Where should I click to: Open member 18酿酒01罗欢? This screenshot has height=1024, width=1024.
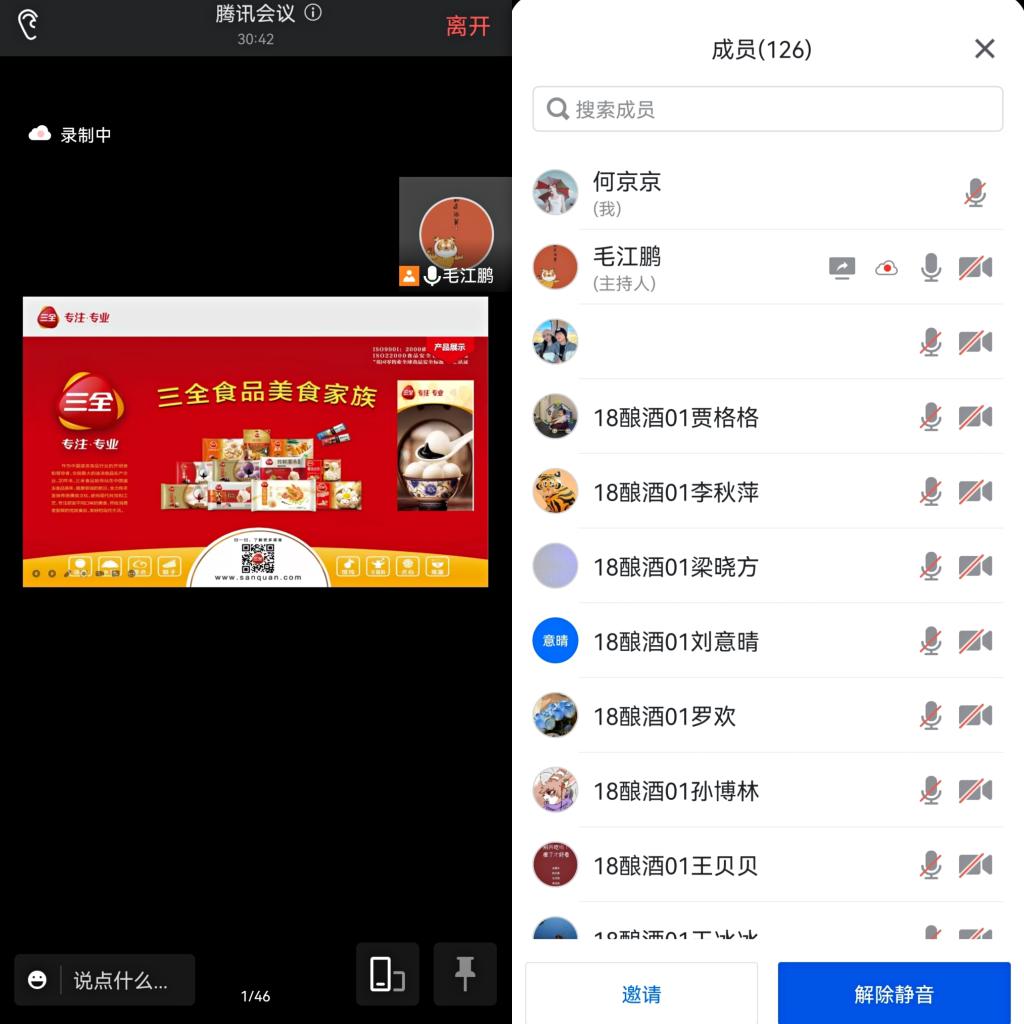pyautogui.click(x=665, y=716)
